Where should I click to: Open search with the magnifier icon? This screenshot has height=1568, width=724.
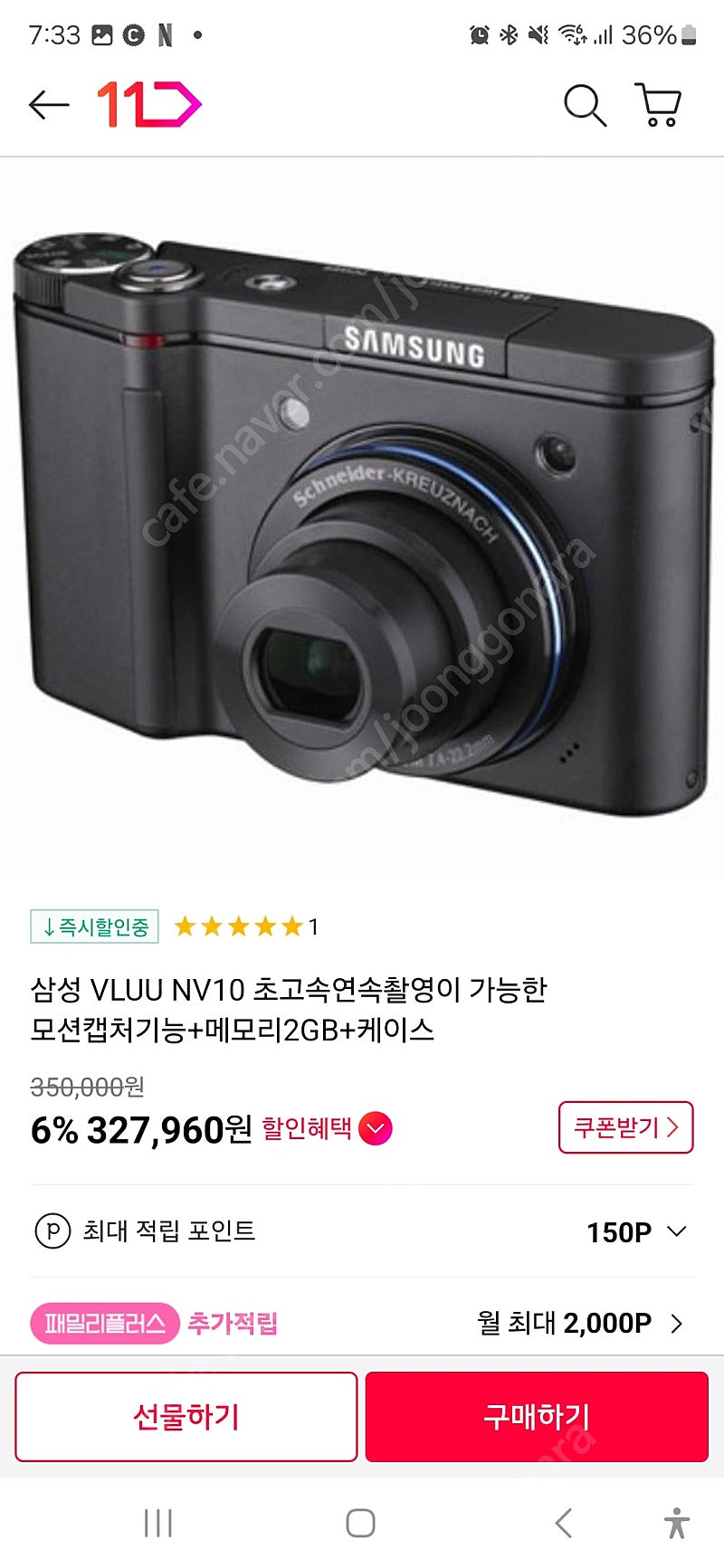(x=585, y=105)
